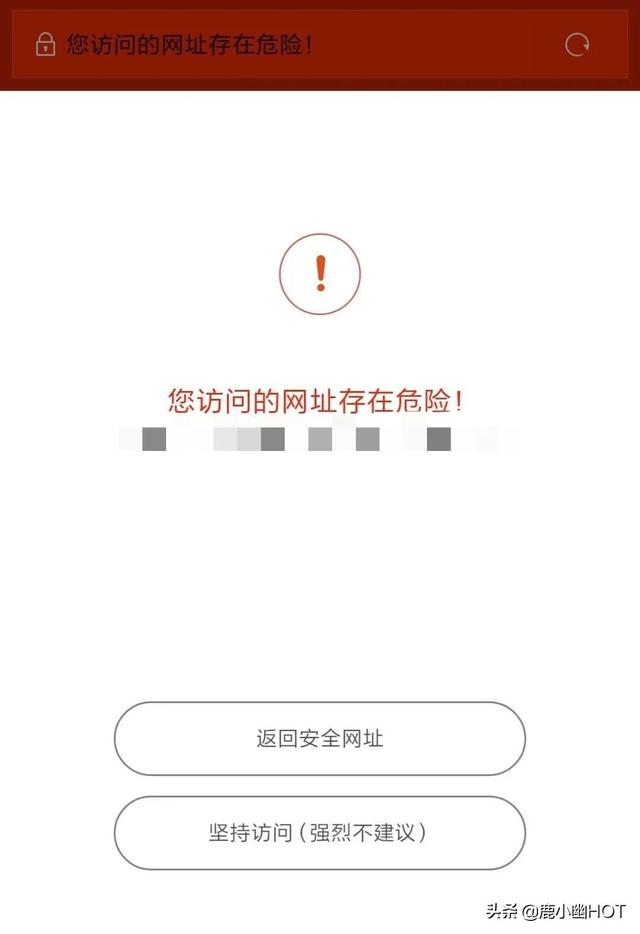640x934 pixels.
Task: Reload the page with the refresh icon
Action: click(x=577, y=44)
